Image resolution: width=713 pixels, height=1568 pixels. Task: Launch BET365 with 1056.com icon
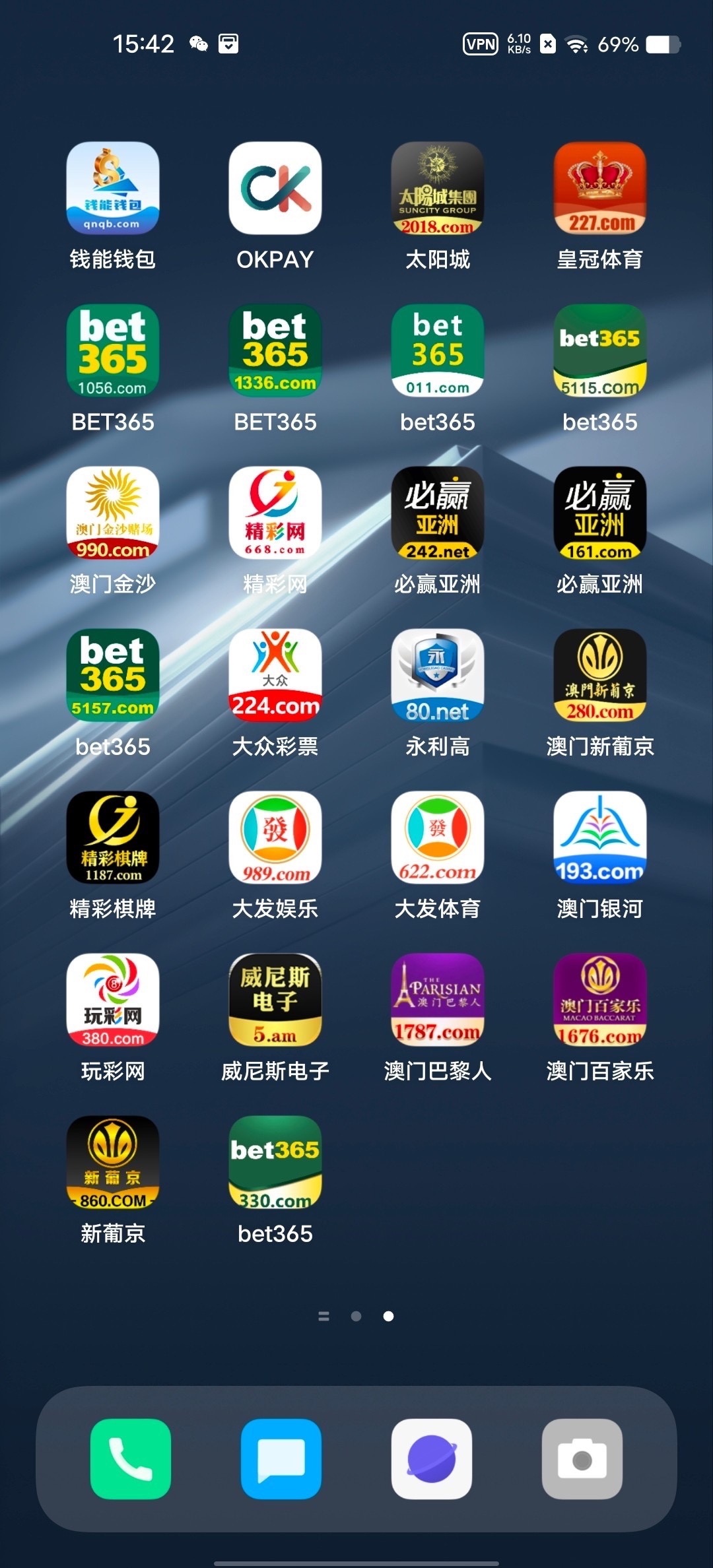coord(112,351)
